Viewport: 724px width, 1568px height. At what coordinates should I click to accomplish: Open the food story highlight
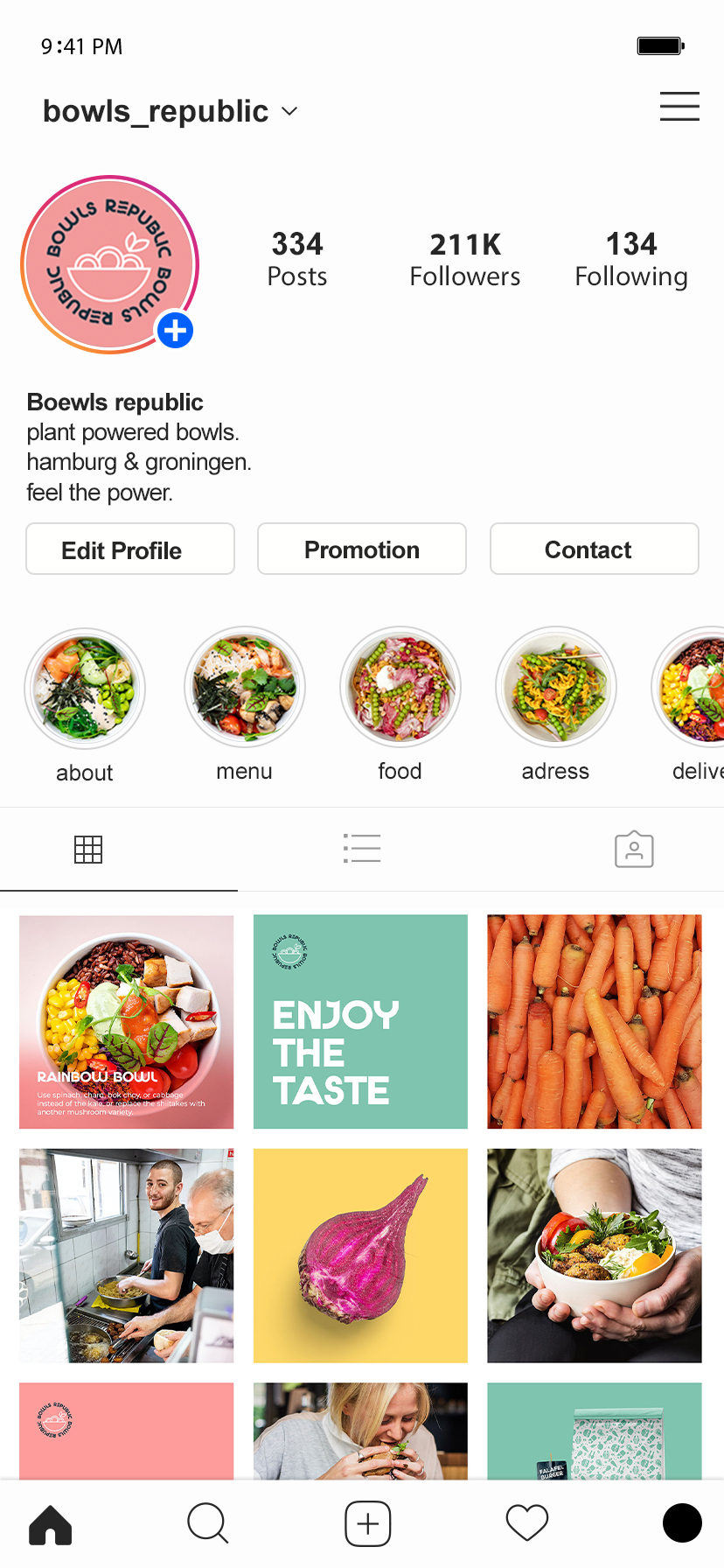pos(400,687)
